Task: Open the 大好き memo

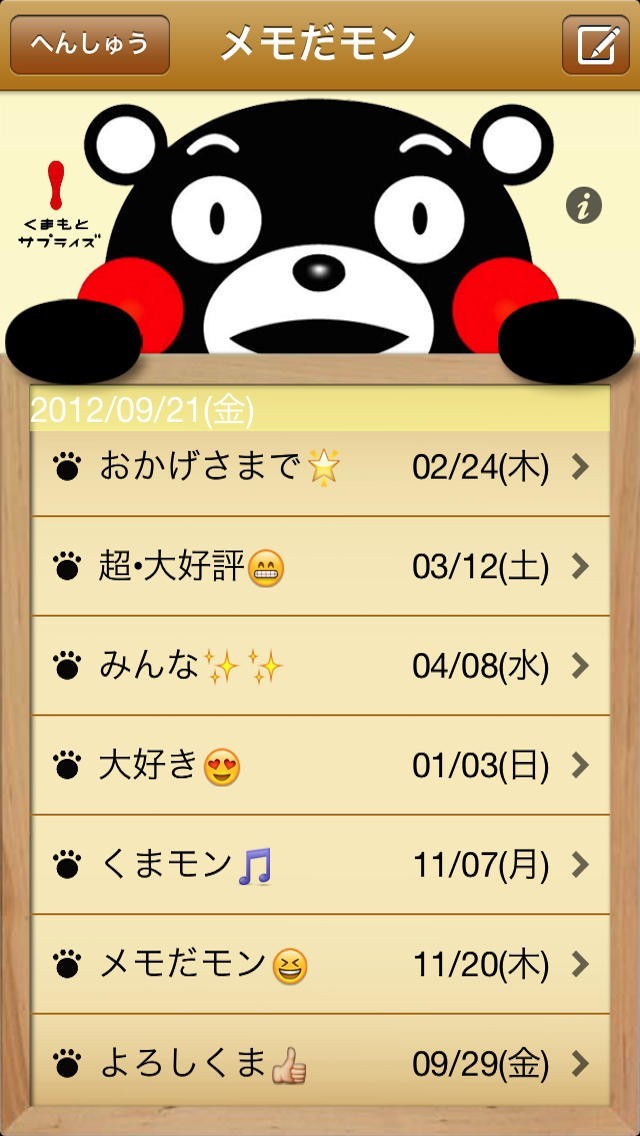Action: (320, 766)
